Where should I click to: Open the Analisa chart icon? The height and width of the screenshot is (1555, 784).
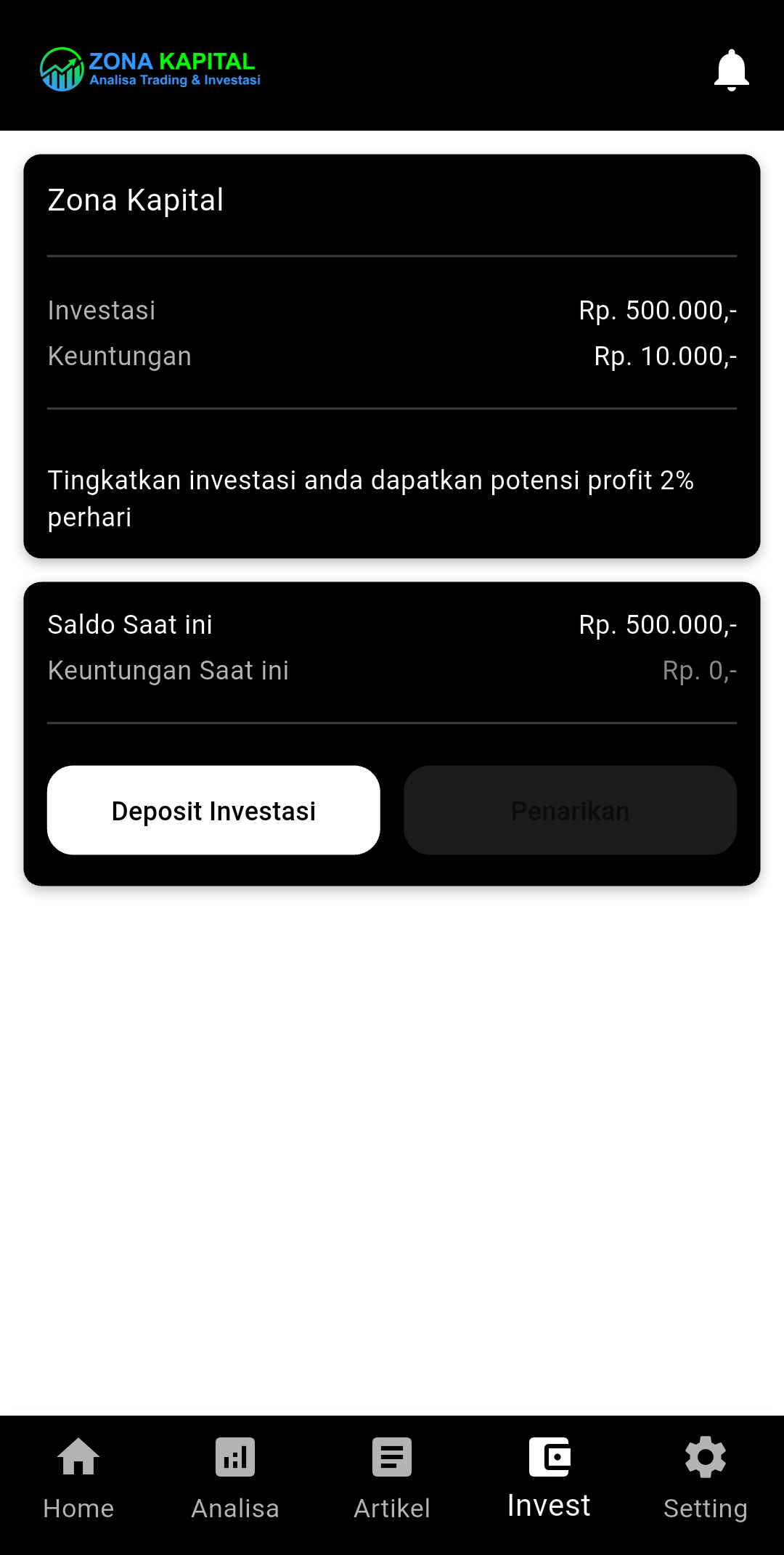click(235, 1456)
